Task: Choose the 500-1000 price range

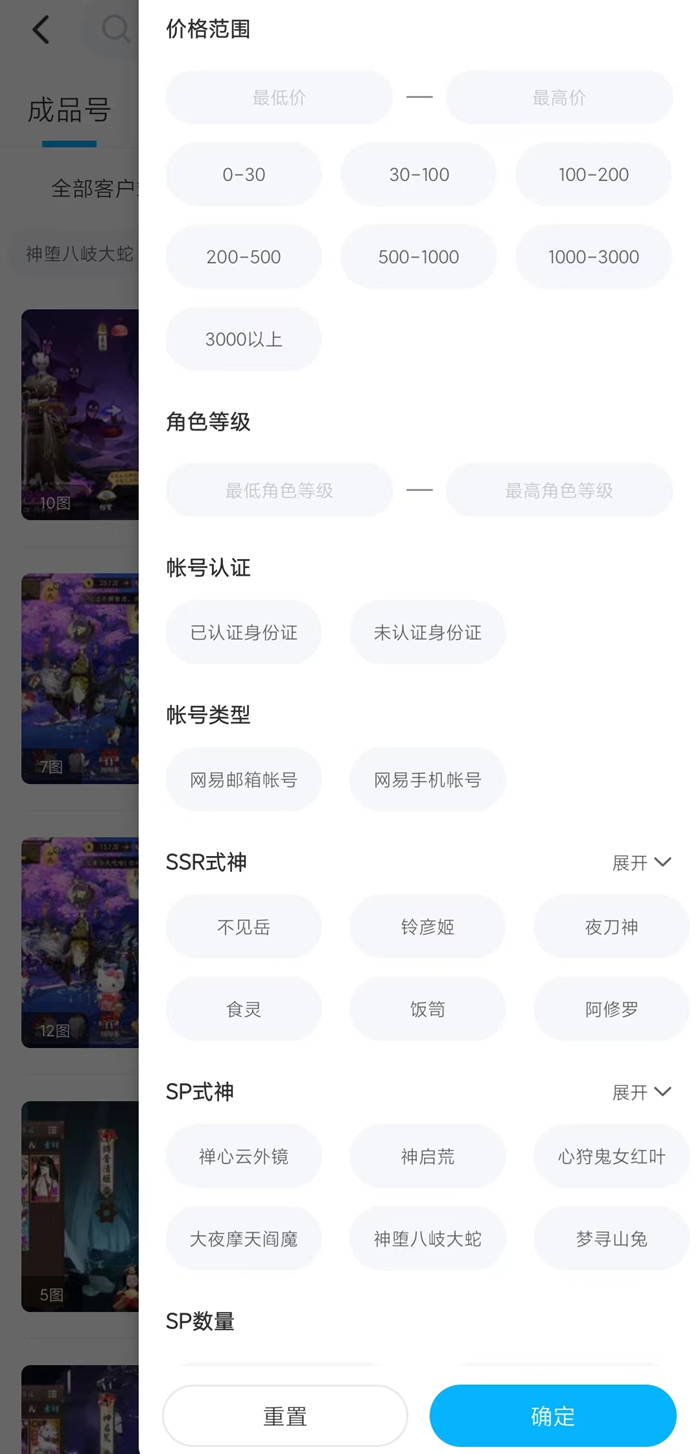Action: pos(418,257)
